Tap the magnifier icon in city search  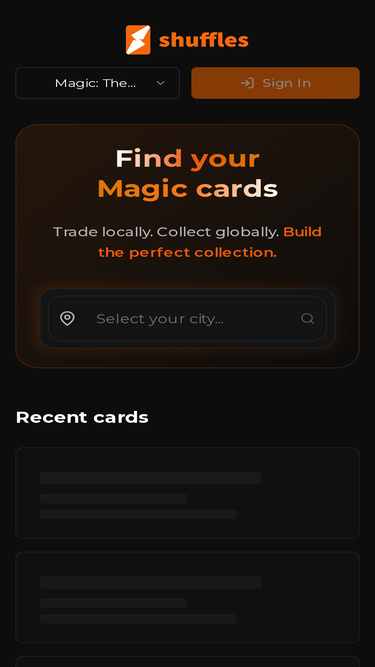click(307, 318)
